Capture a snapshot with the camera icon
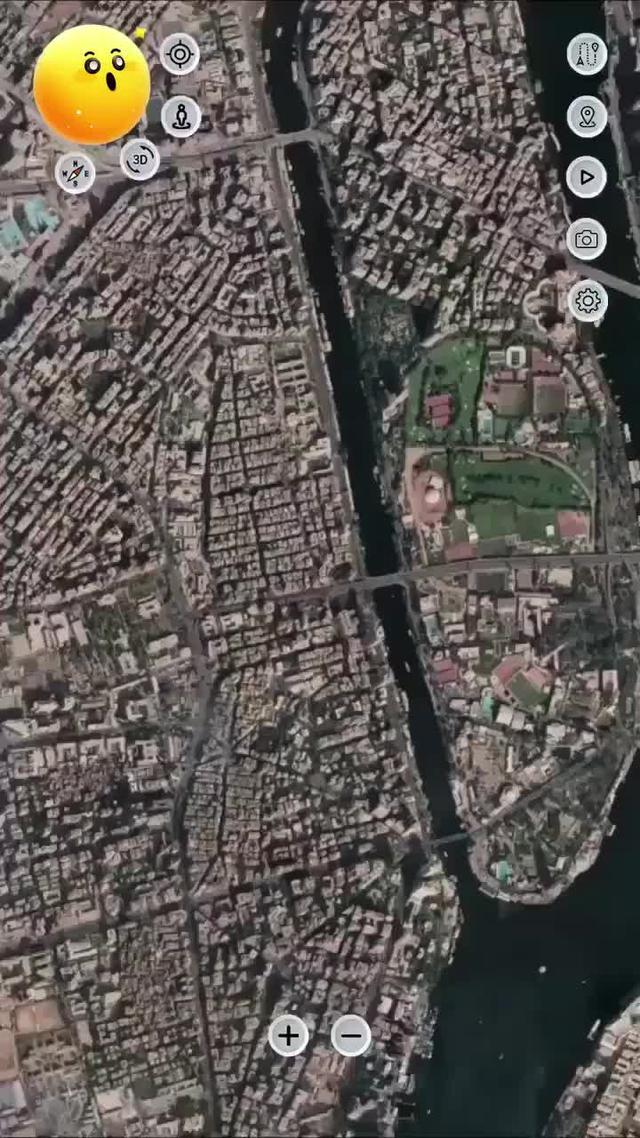This screenshot has width=640, height=1138. click(x=587, y=239)
